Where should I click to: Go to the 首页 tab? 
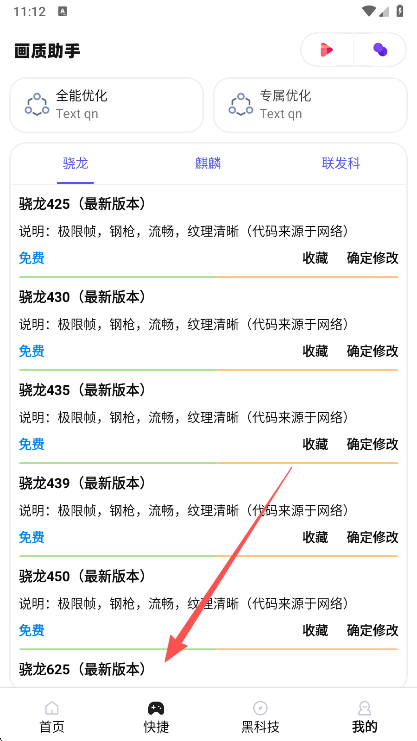52,716
